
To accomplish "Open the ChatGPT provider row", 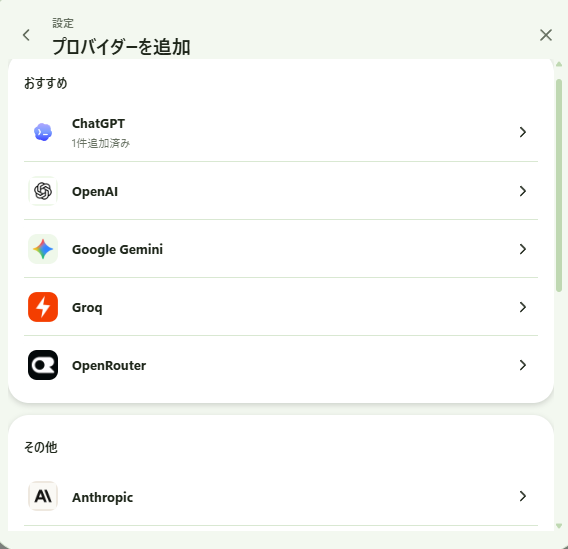I will pos(281,133).
